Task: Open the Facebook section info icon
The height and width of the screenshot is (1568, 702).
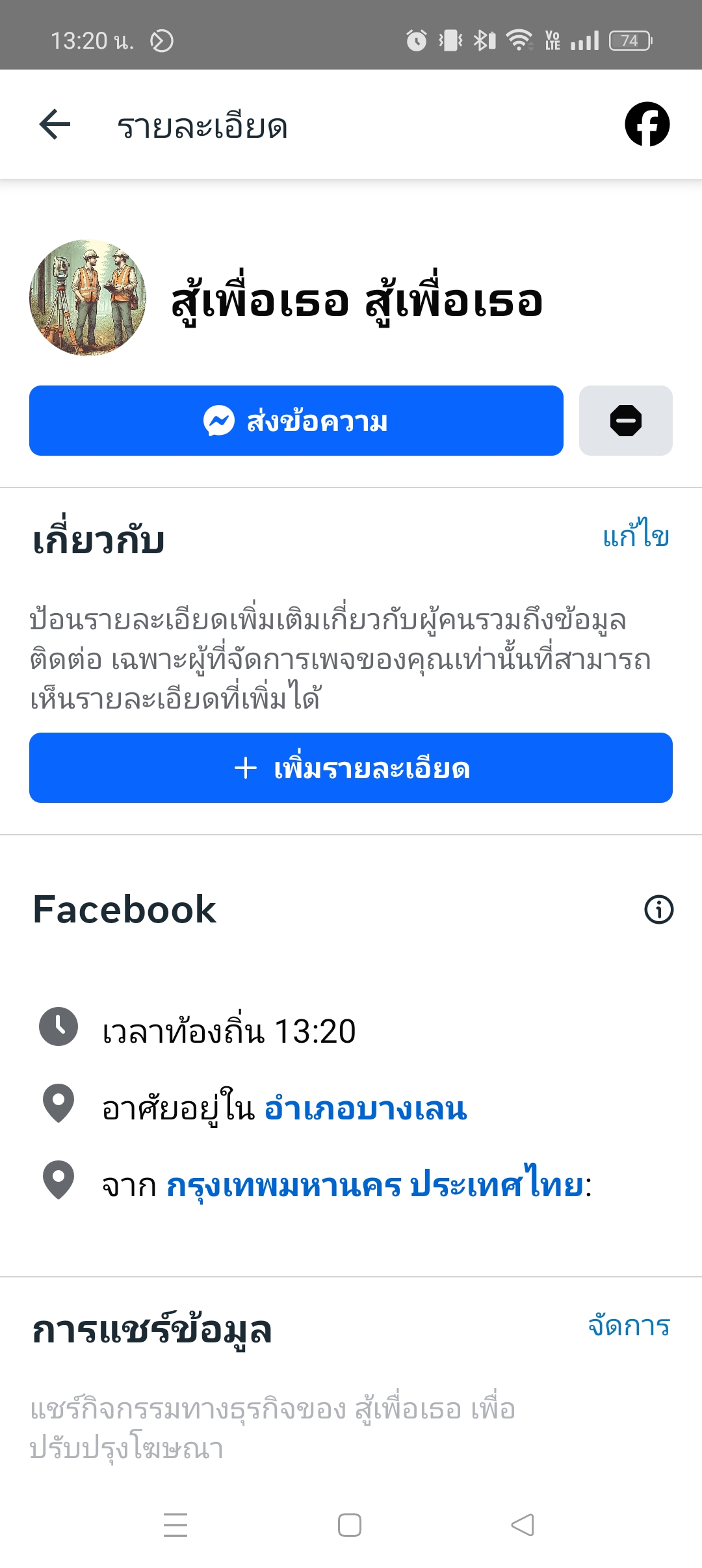Action: pyautogui.click(x=658, y=909)
